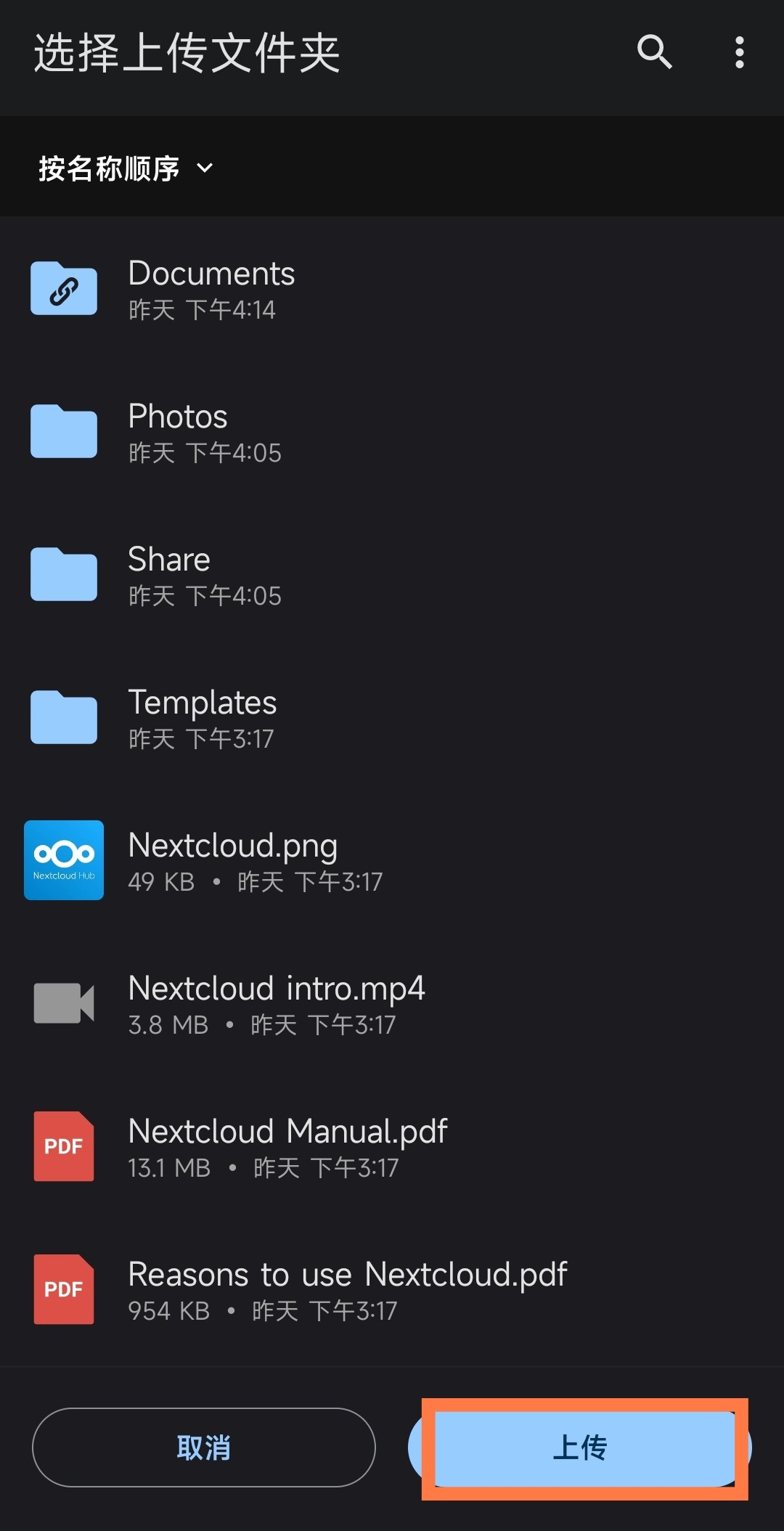Select the Nextcloud intro.mp4 video

pos(392,1004)
